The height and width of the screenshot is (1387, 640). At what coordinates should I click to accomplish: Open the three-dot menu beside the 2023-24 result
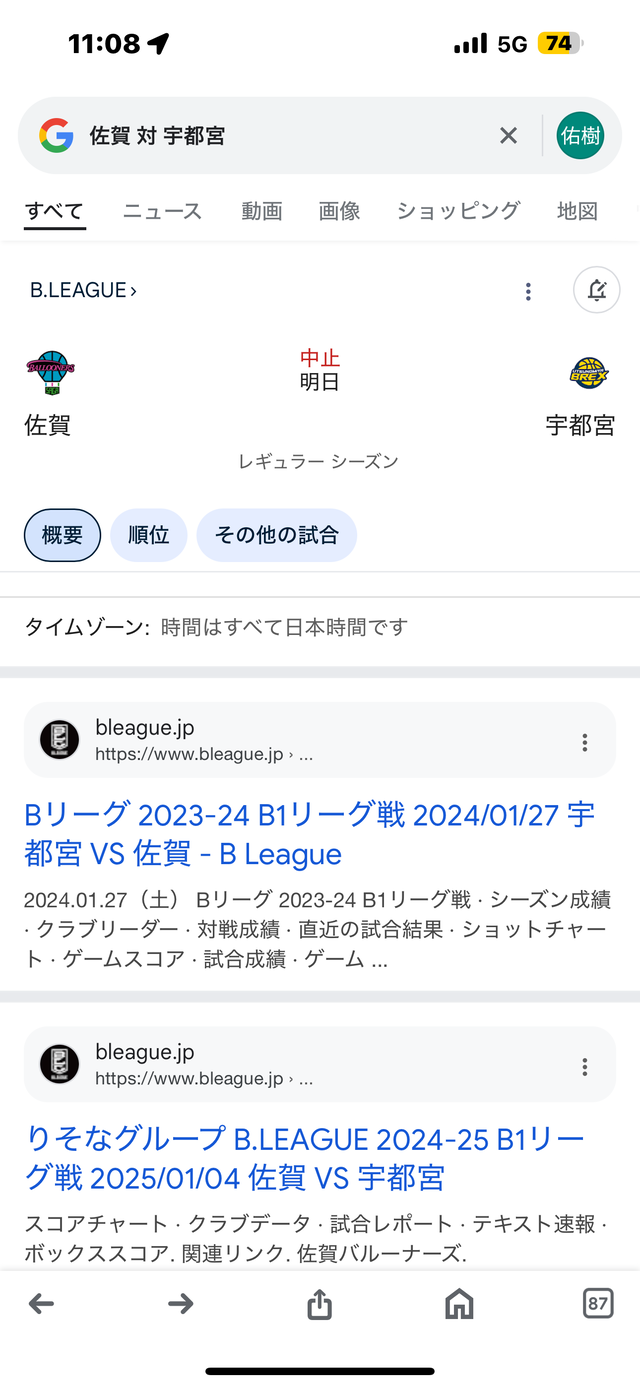584,742
